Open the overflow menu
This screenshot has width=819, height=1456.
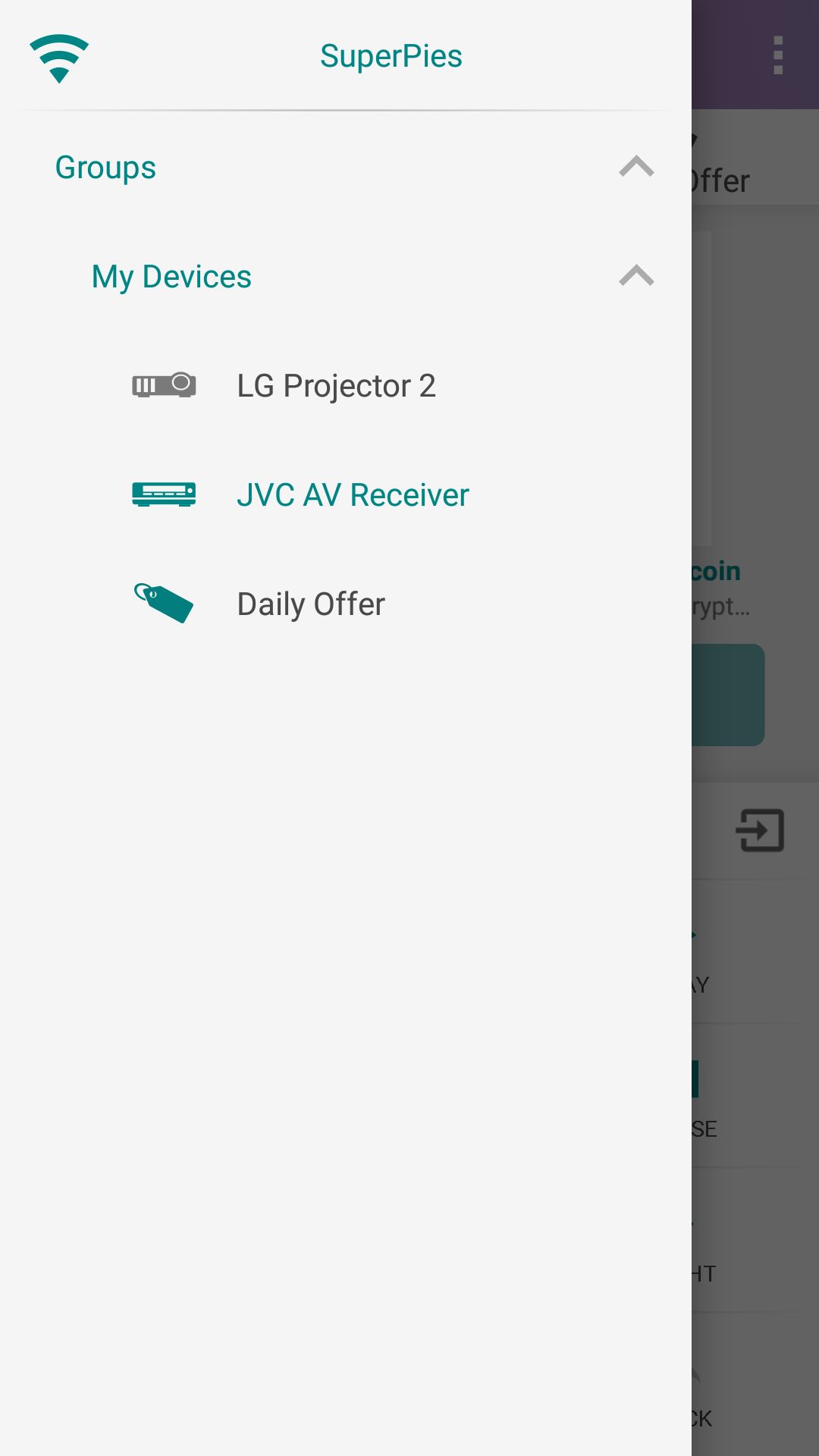pos(777,55)
